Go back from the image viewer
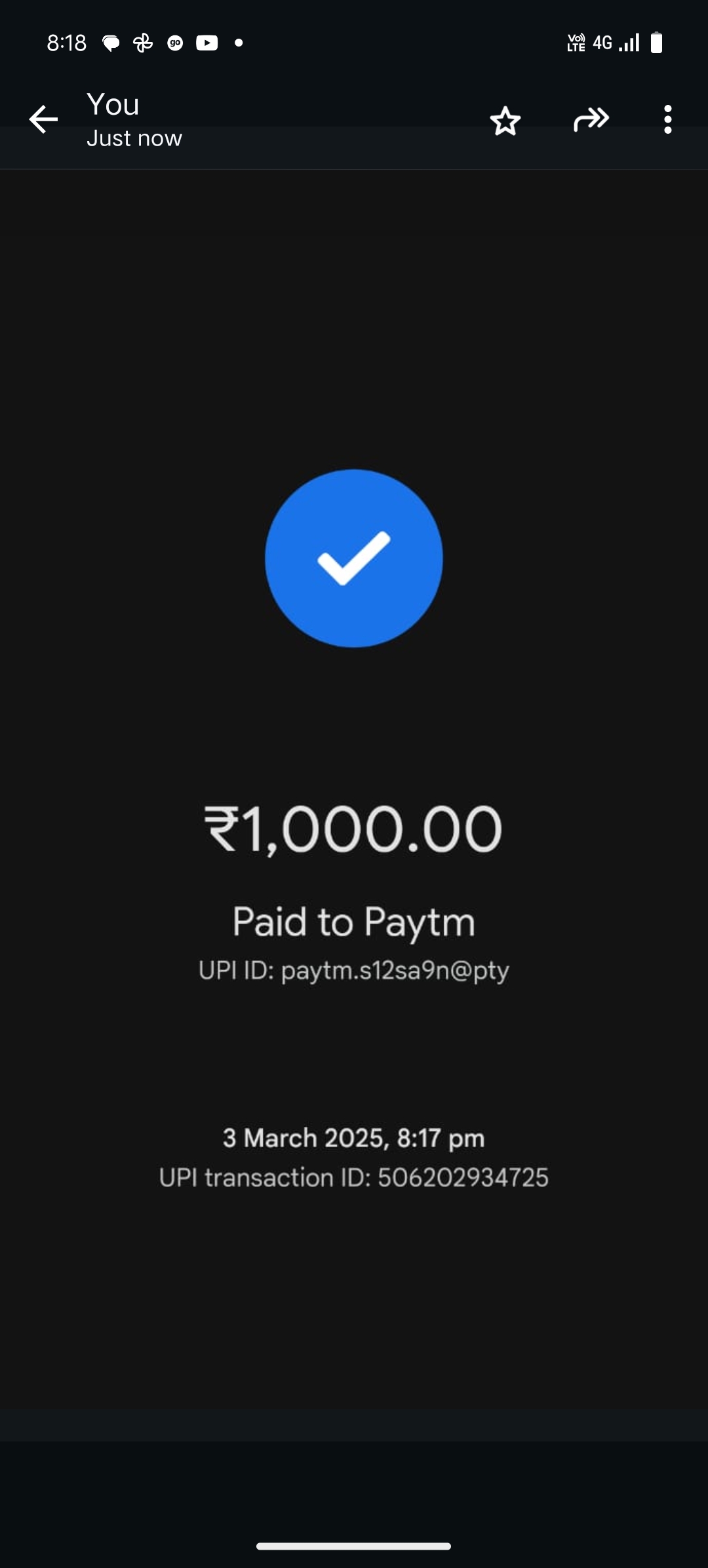 43,120
